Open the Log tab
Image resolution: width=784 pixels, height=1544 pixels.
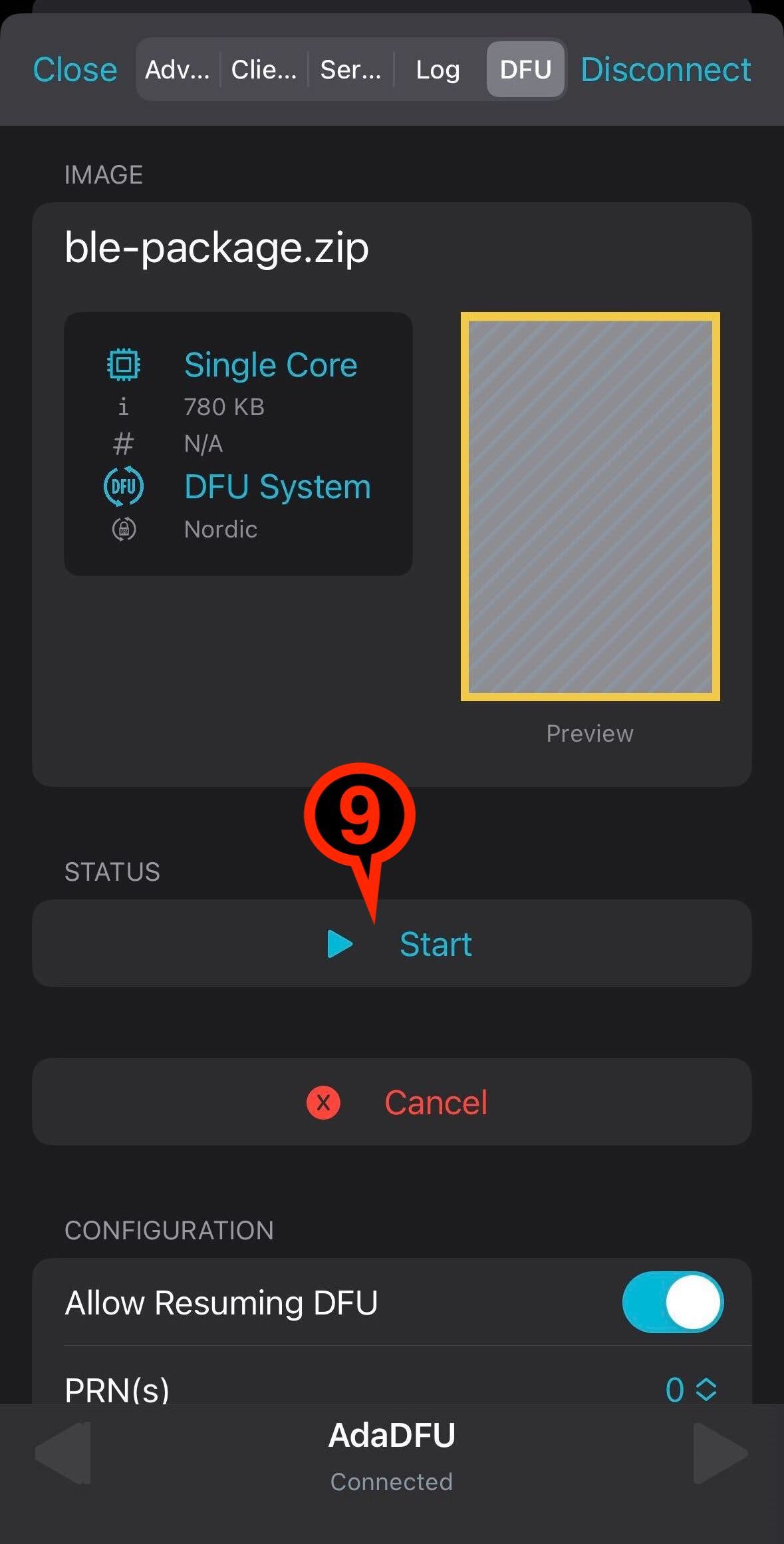[438, 70]
